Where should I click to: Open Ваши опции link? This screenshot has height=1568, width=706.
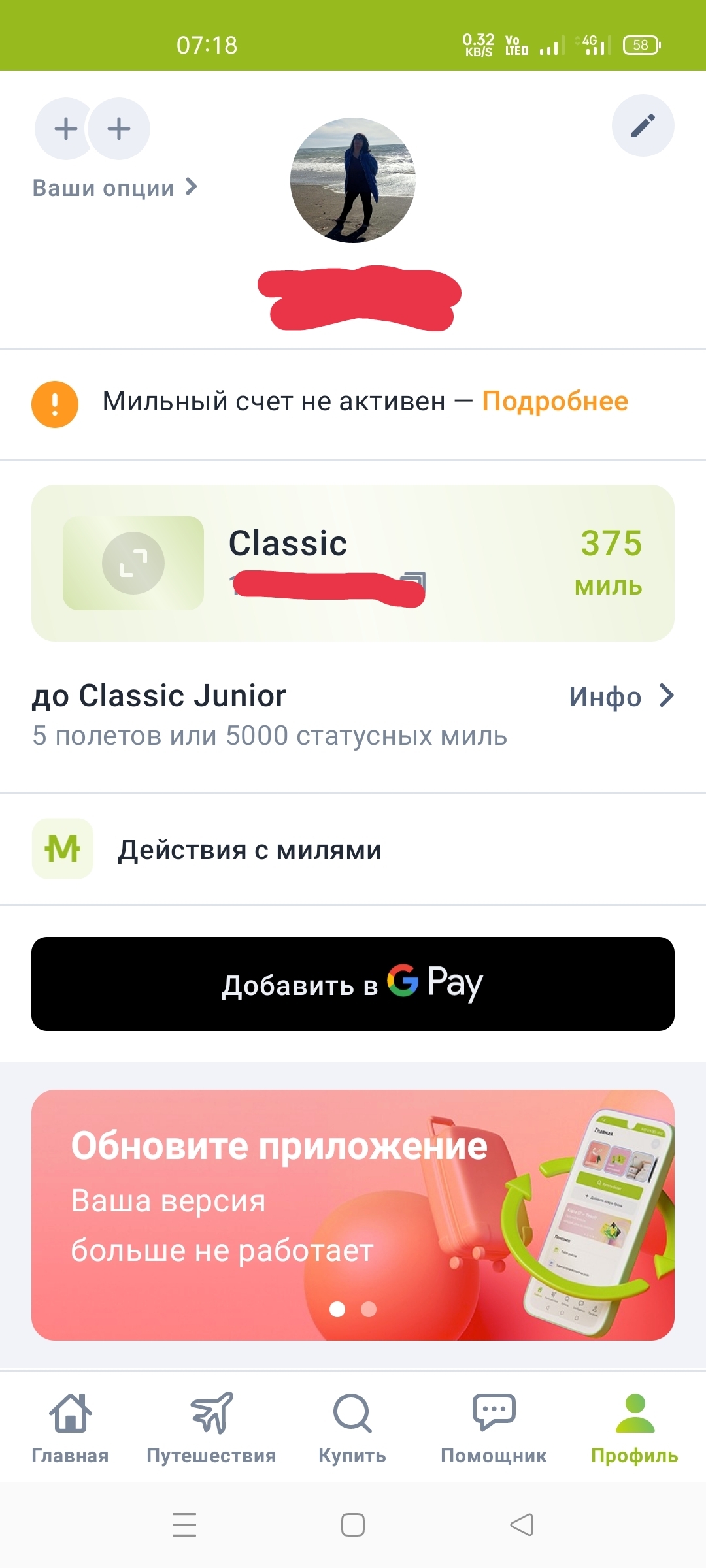(x=115, y=188)
